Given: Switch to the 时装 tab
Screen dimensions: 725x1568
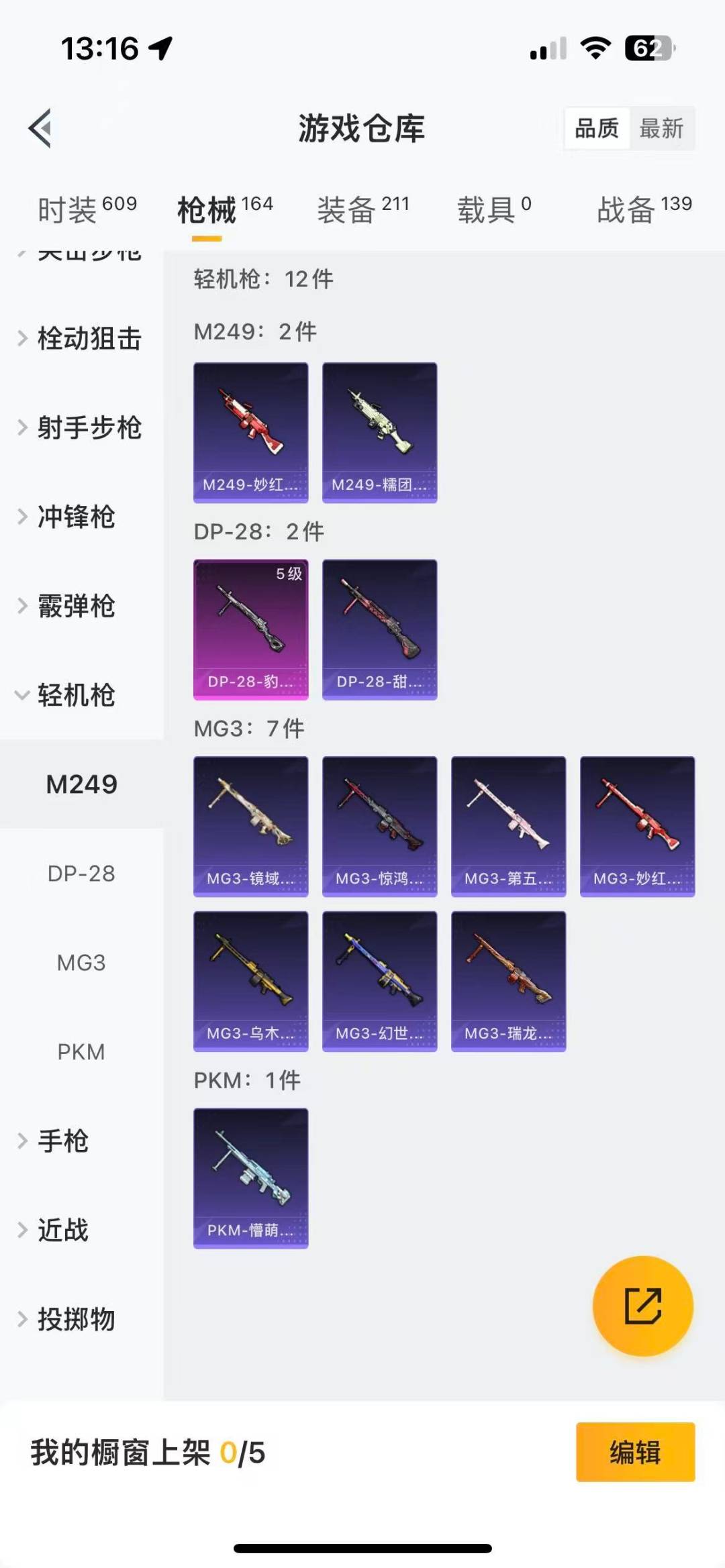Looking at the screenshot, I should point(87,209).
